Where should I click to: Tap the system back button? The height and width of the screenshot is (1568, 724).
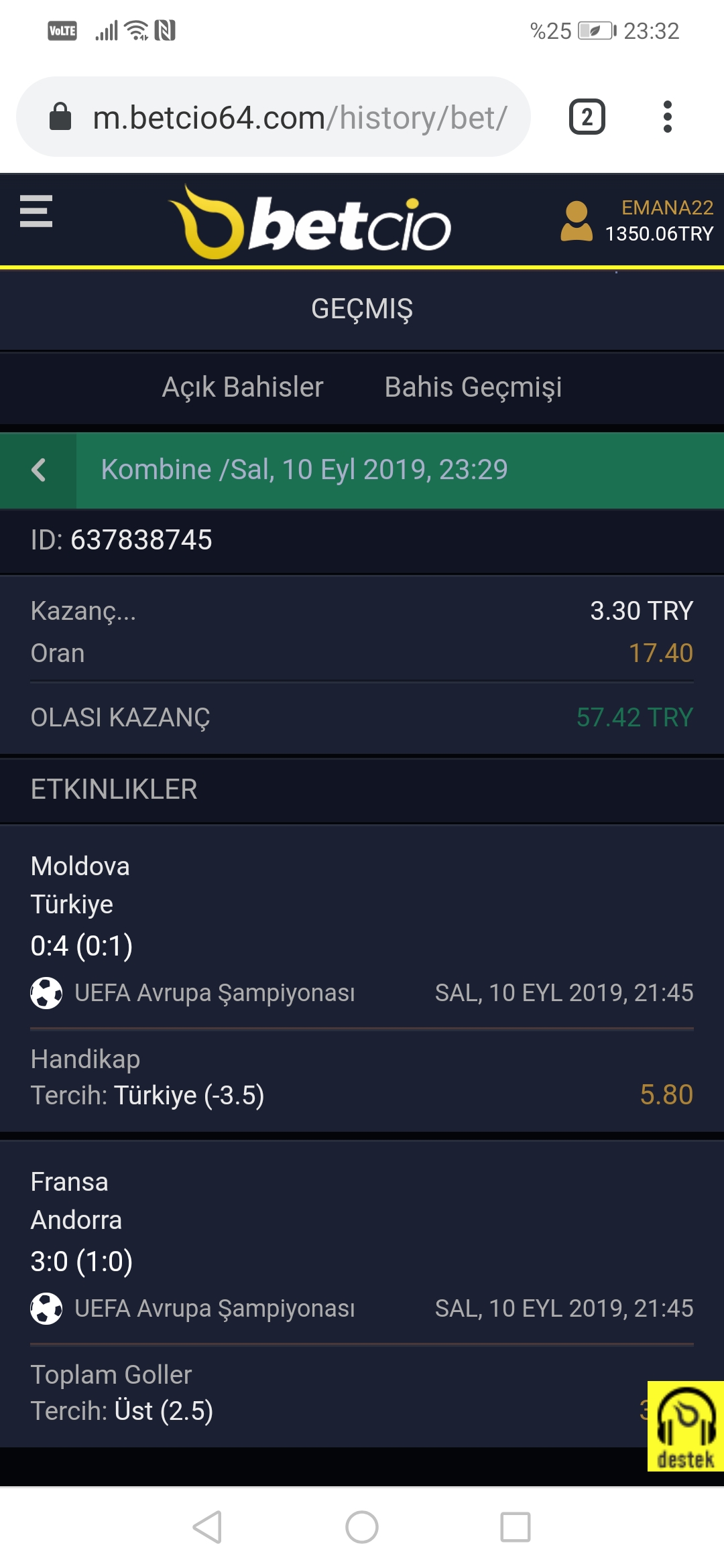point(207,1527)
